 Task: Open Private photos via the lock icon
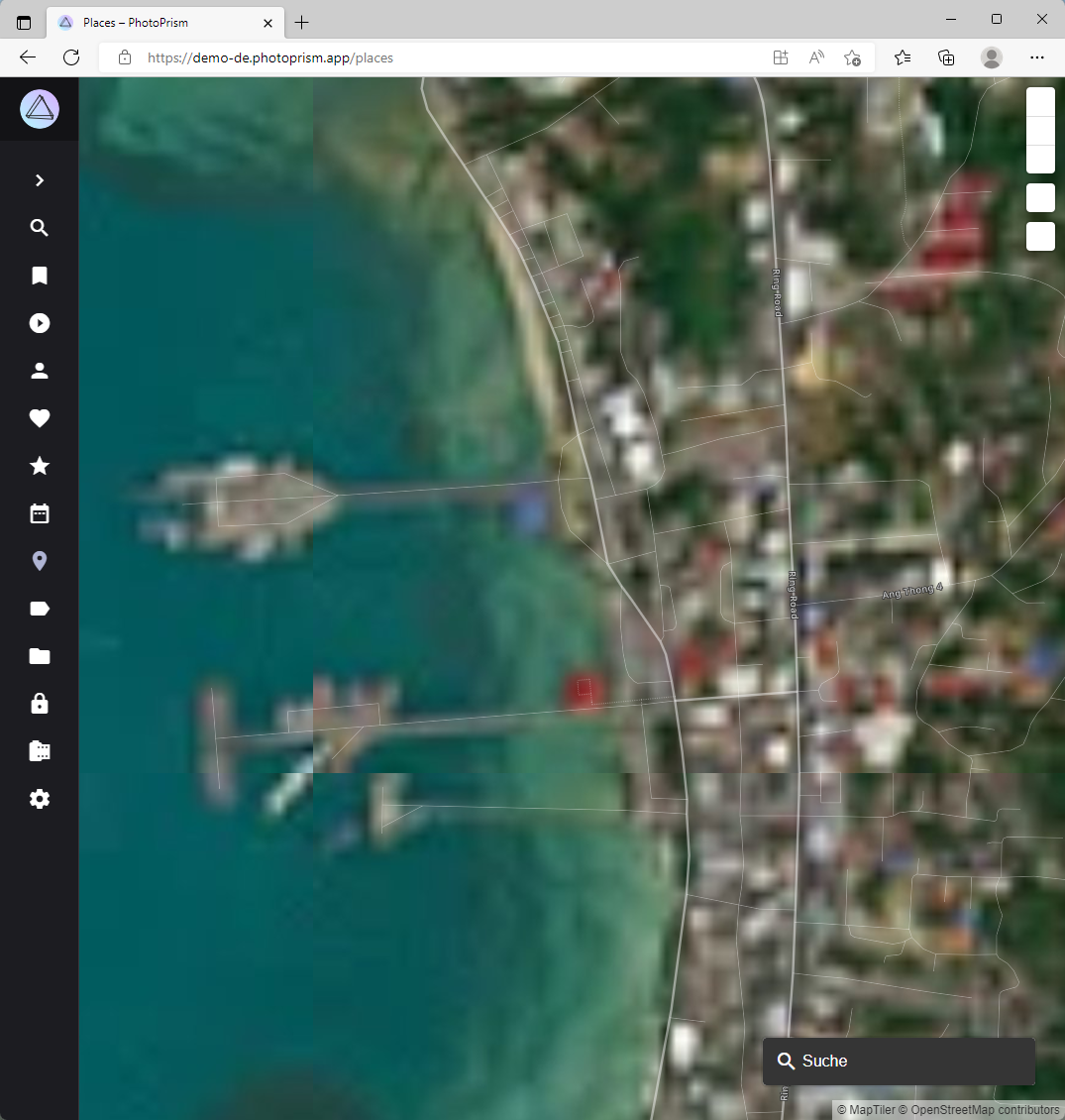[x=39, y=703]
